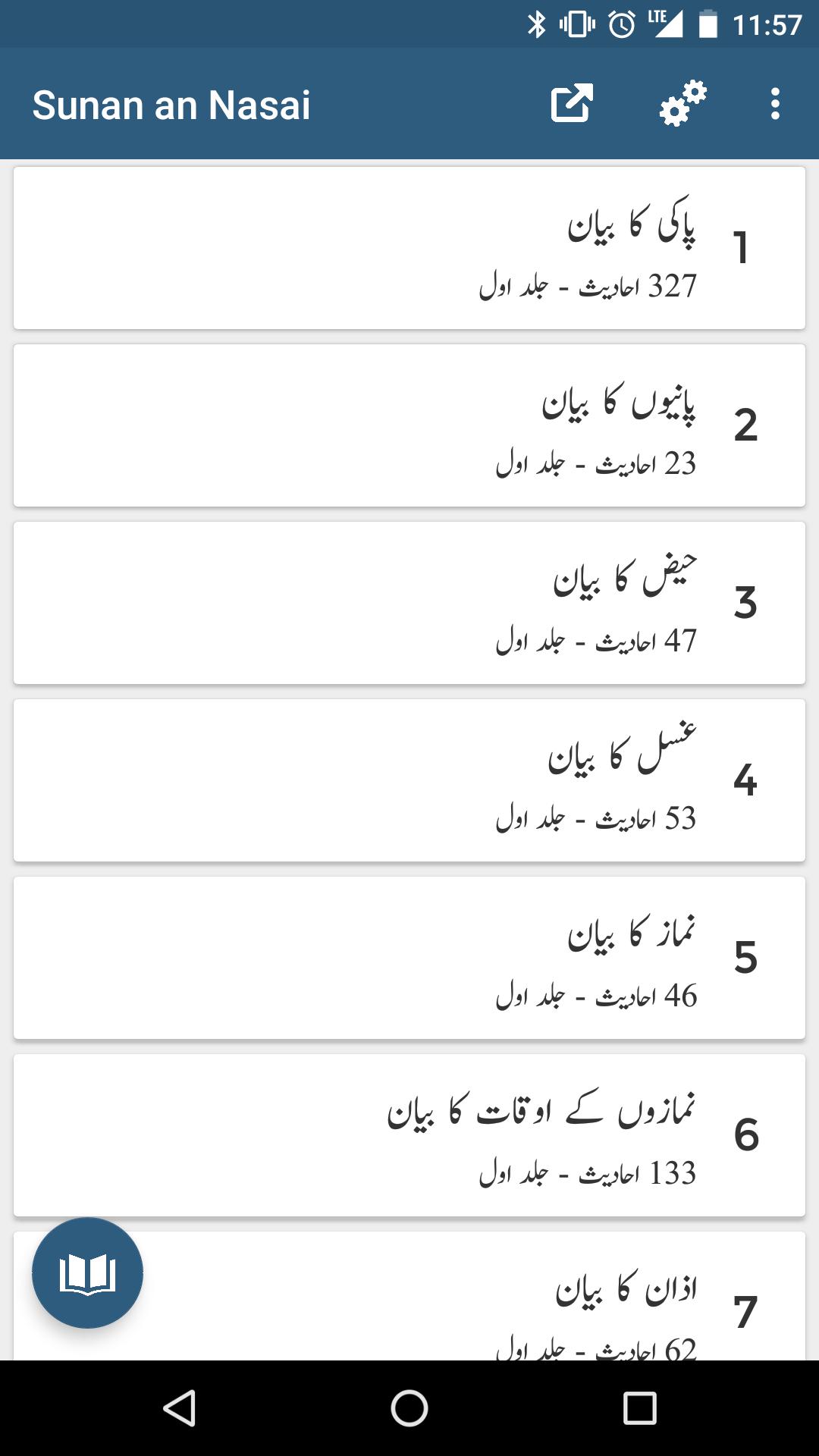The image size is (819, 1456).
Task: Tap the floating open-book button
Action: (x=87, y=1272)
